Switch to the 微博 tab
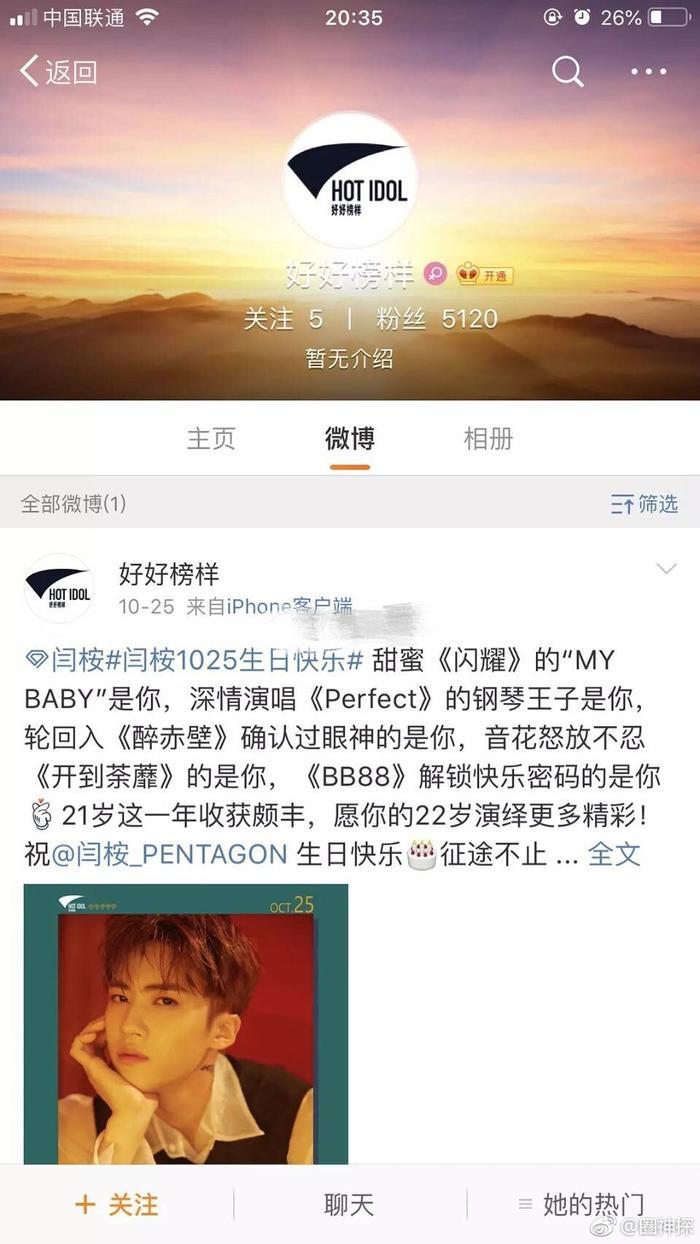Viewport: 700px width, 1244px height. click(x=350, y=438)
